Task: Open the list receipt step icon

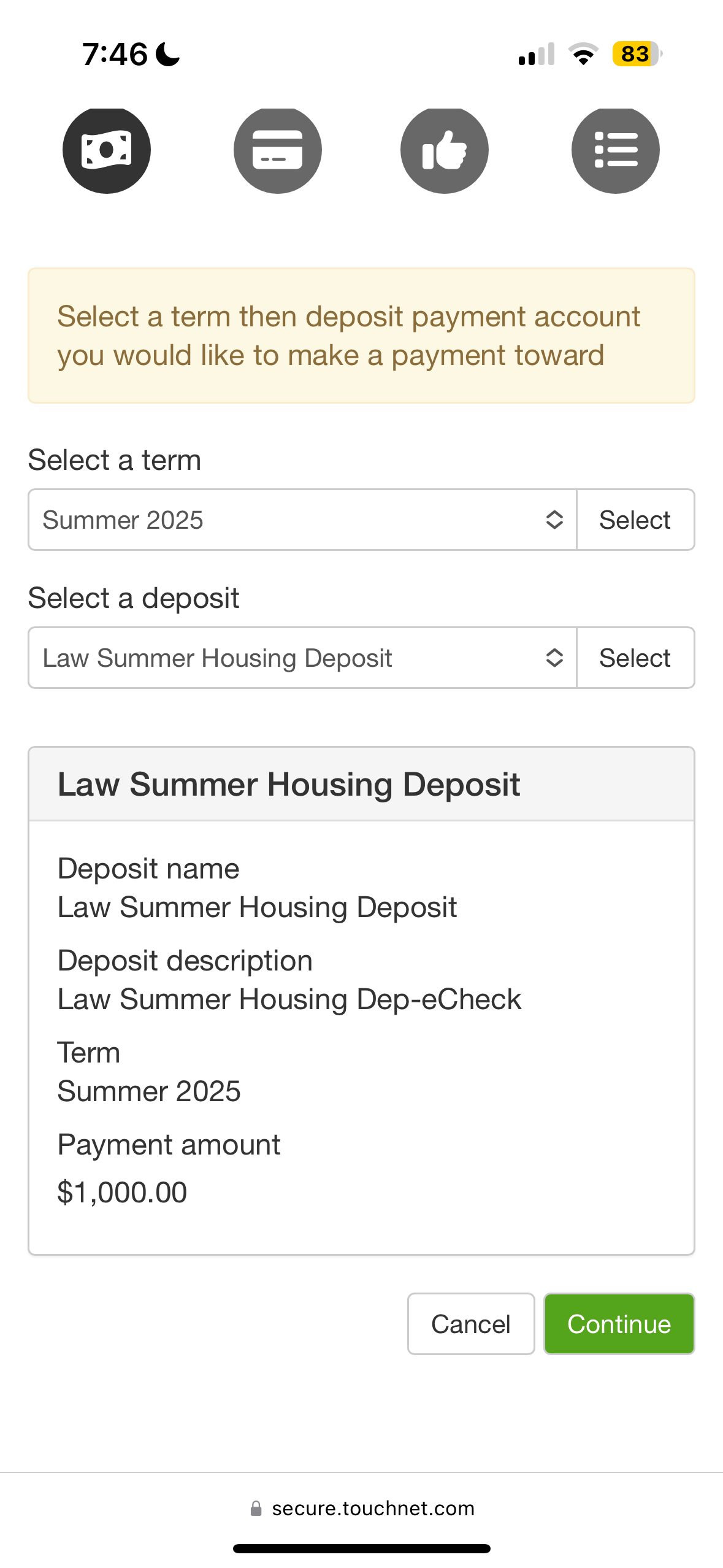Action: click(x=616, y=150)
